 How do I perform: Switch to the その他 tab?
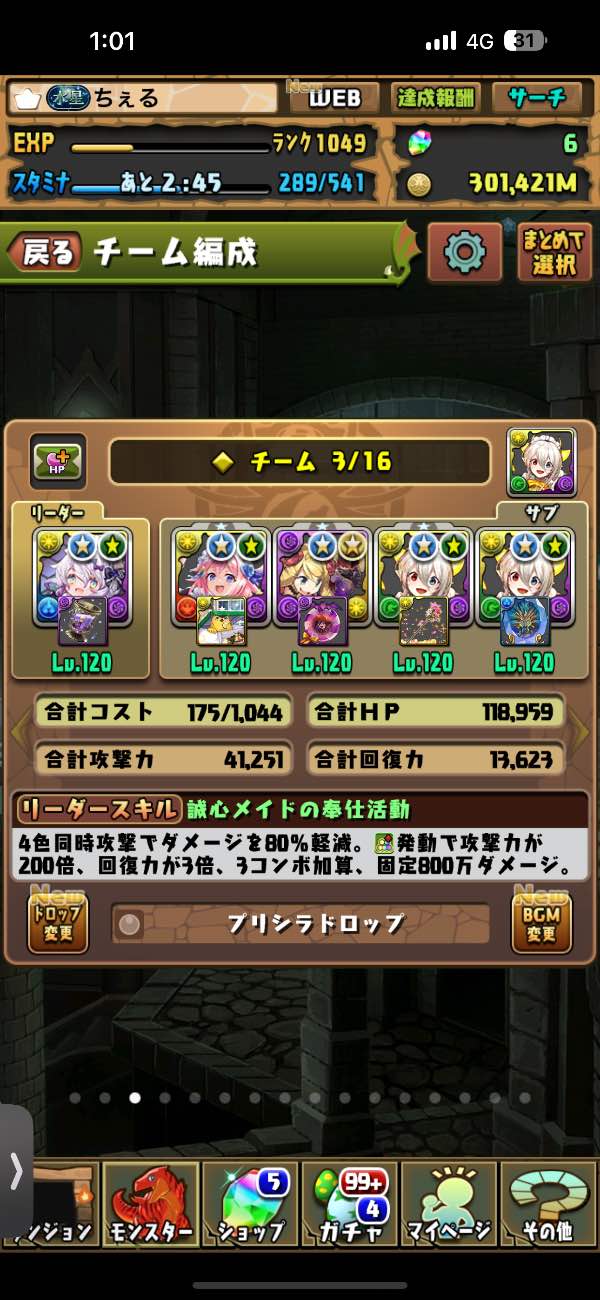[548, 1205]
